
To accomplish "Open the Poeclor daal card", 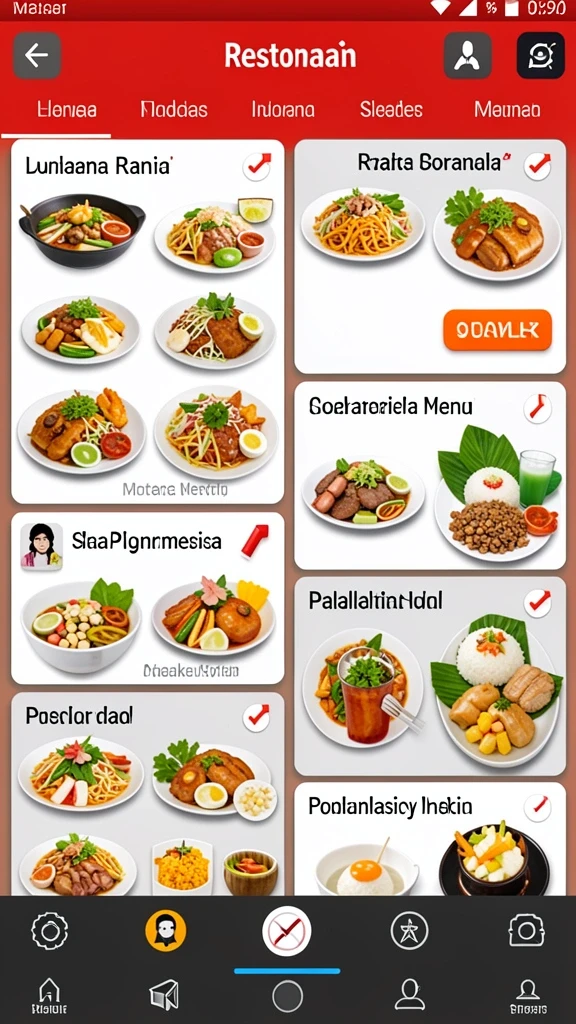I will point(148,793).
